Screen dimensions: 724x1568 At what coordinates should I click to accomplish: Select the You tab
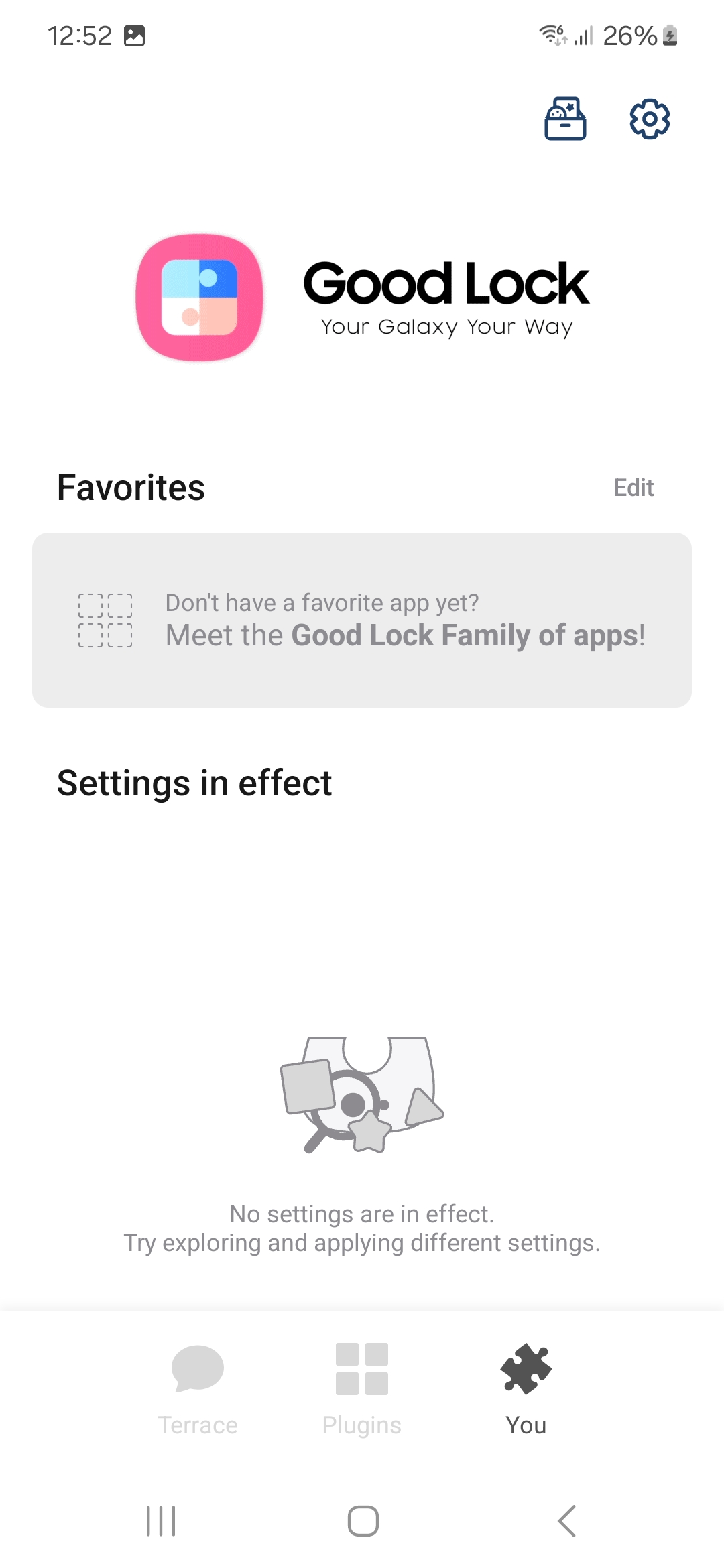pyautogui.click(x=526, y=1388)
